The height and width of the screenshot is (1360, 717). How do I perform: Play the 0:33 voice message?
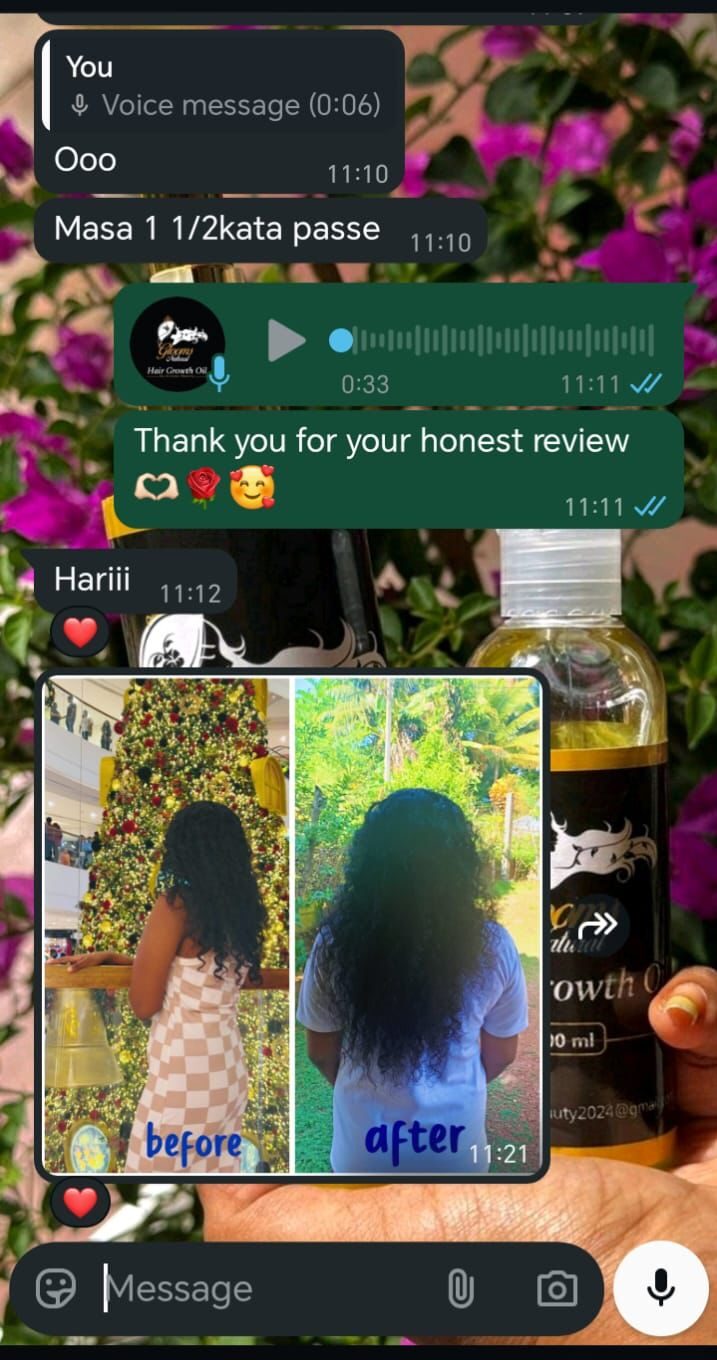(x=286, y=341)
